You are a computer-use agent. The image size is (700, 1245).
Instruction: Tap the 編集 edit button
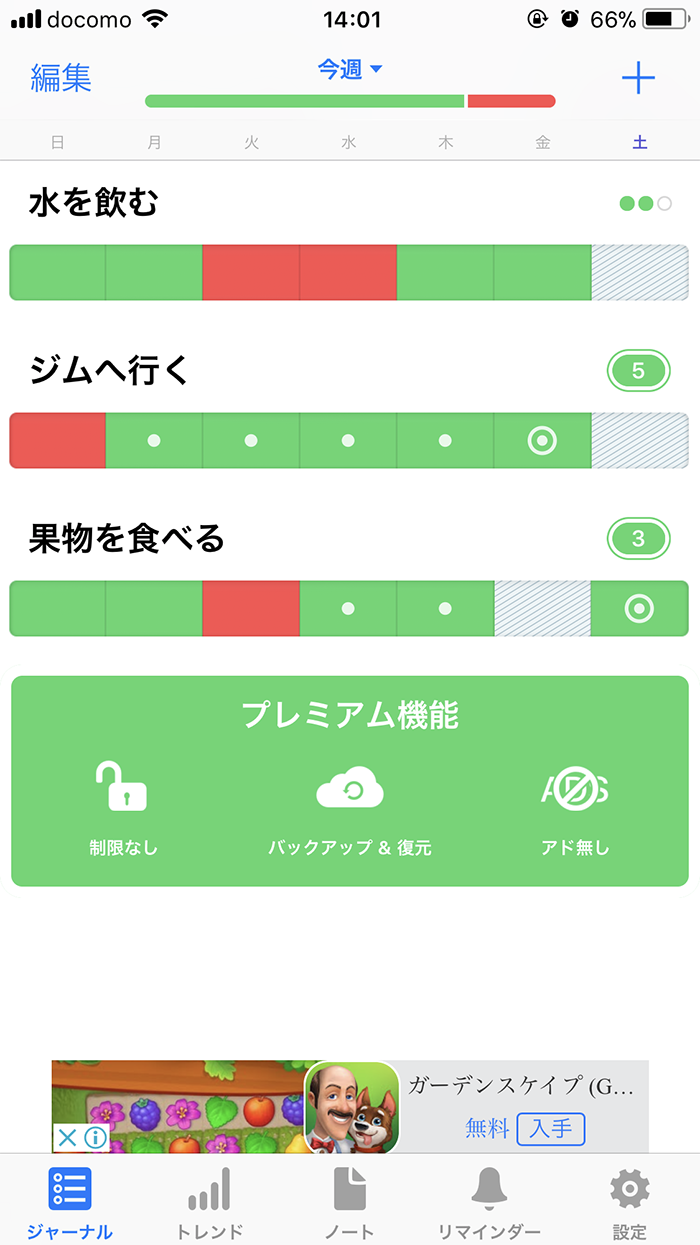(x=61, y=78)
